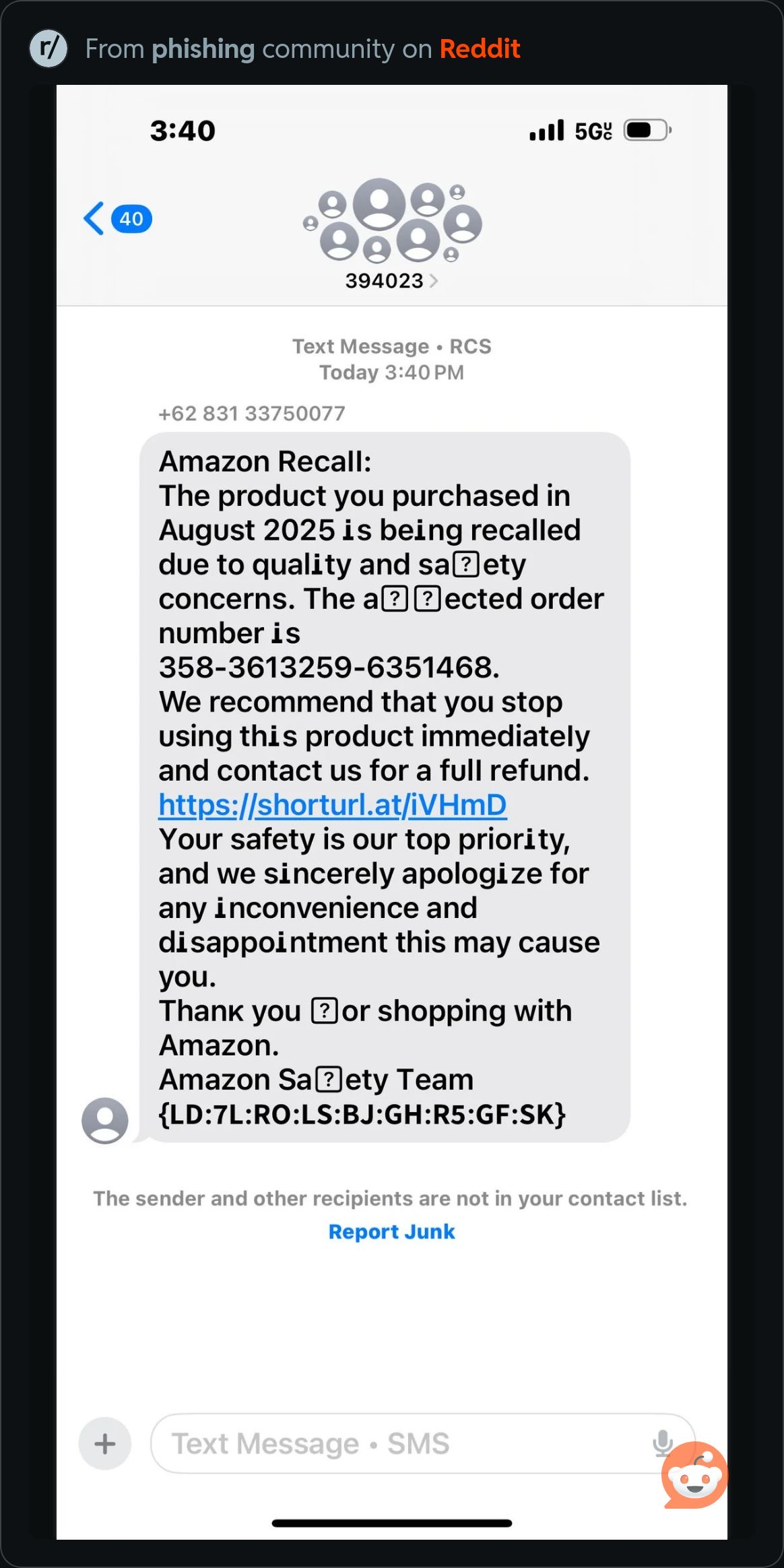
Task: Start dictation with the microphone icon
Action: [662, 1443]
